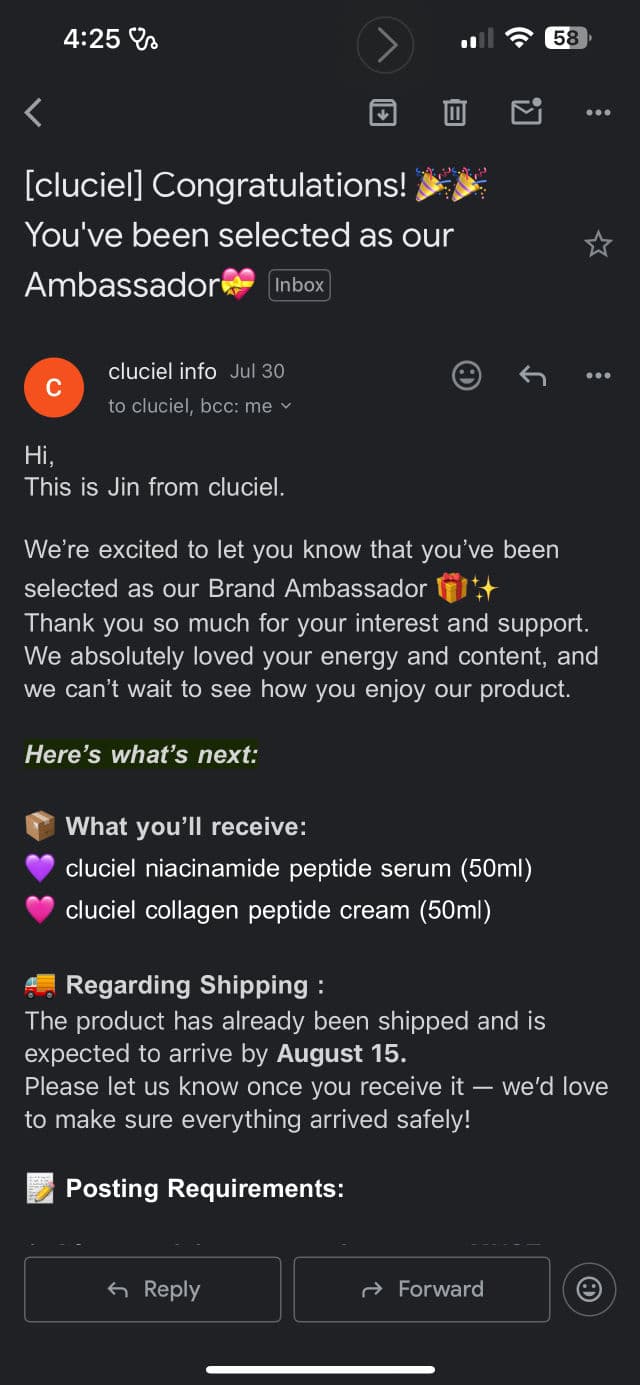
Task: Forward this email
Action: coord(422,1290)
